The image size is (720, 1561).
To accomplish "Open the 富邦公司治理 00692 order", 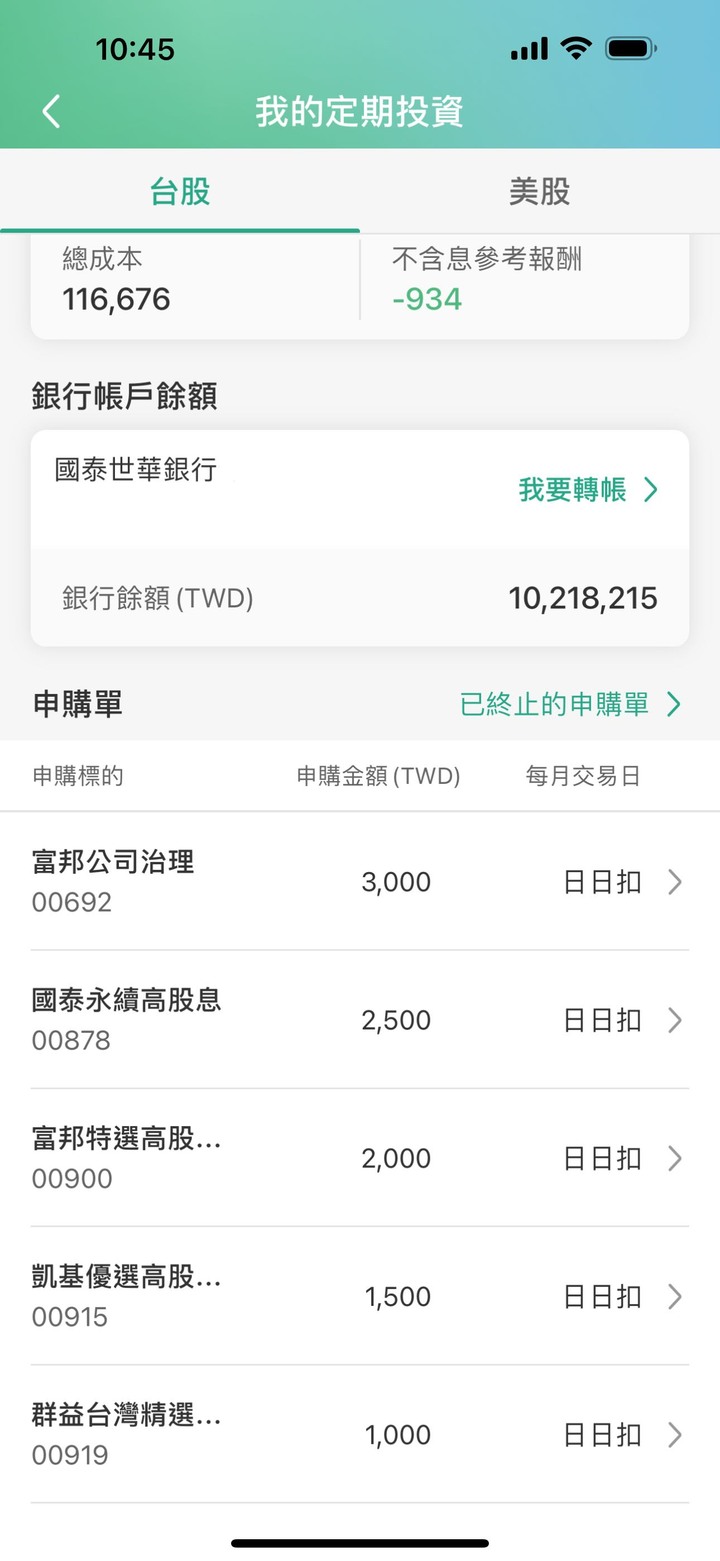I will [x=360, y=881].
